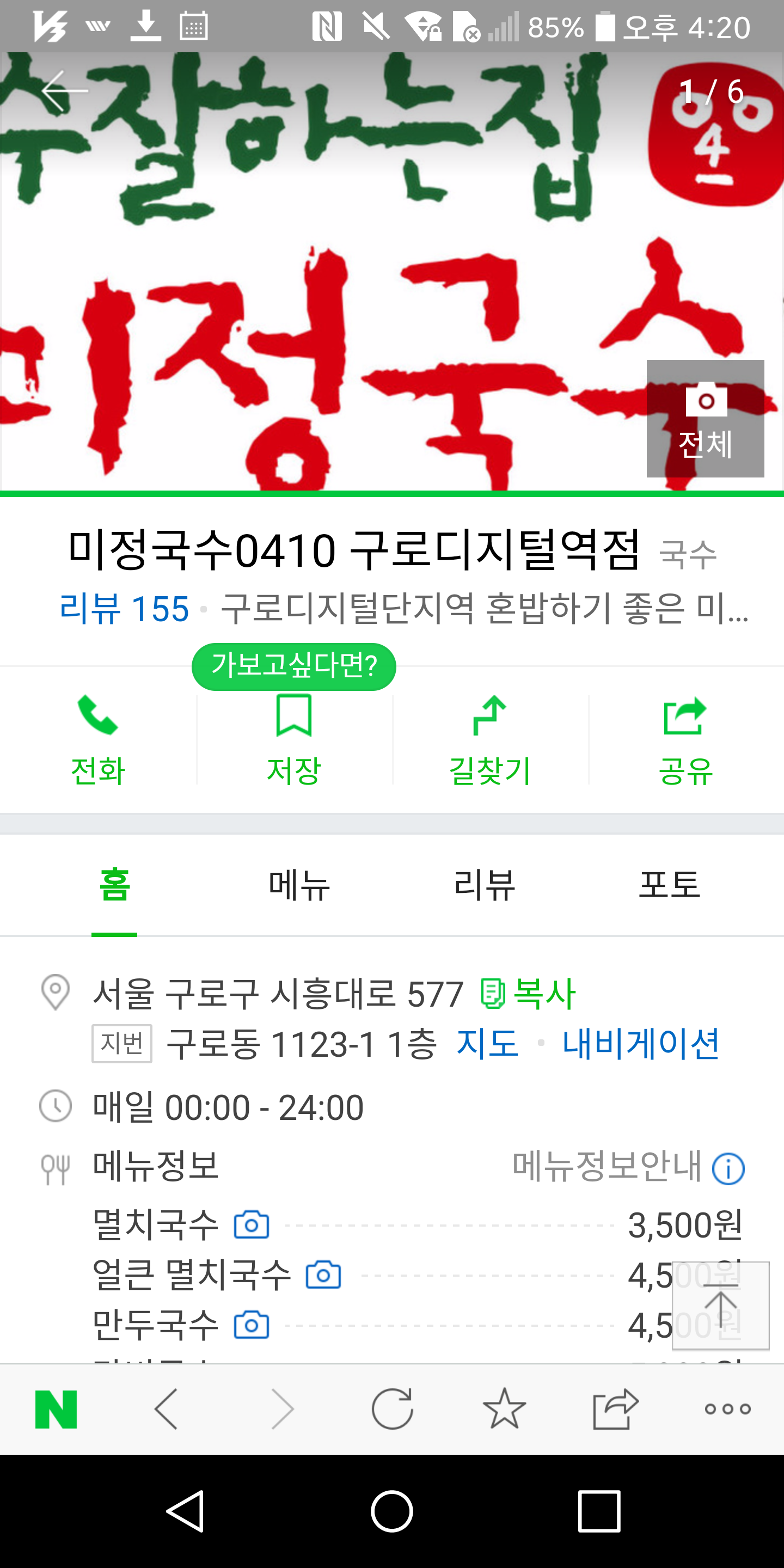Open 내비게이션 navigation link
Screen dimensions: 784x1568
click(x=641, y=1043)
